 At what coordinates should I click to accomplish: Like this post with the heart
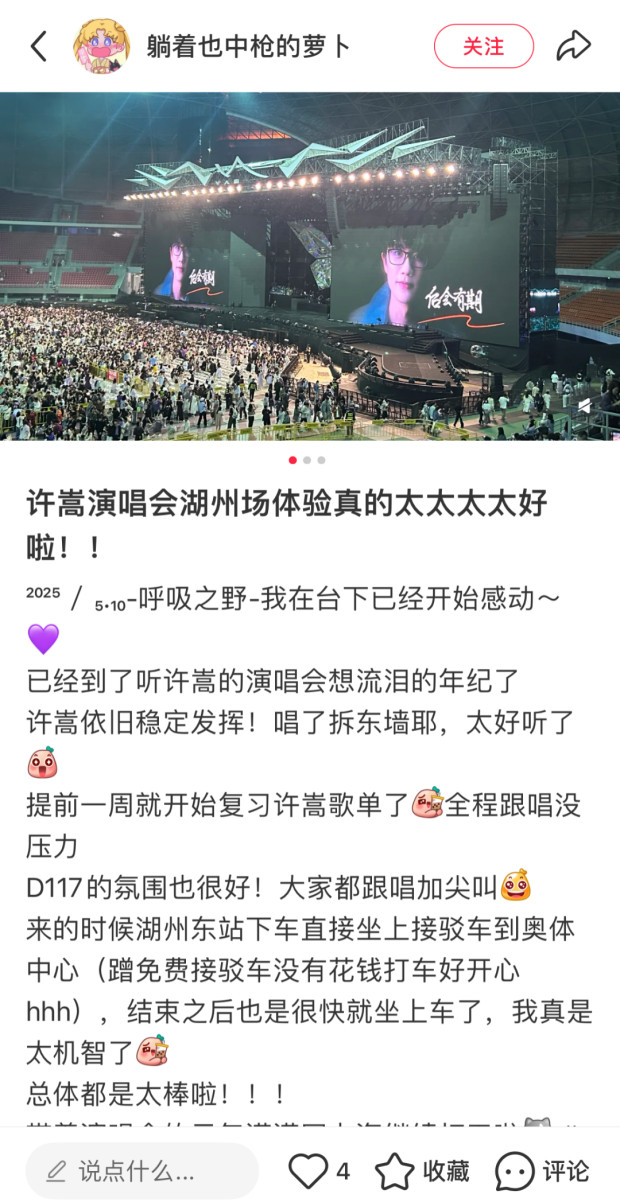pyautogui.click(x=309, y=1170)
